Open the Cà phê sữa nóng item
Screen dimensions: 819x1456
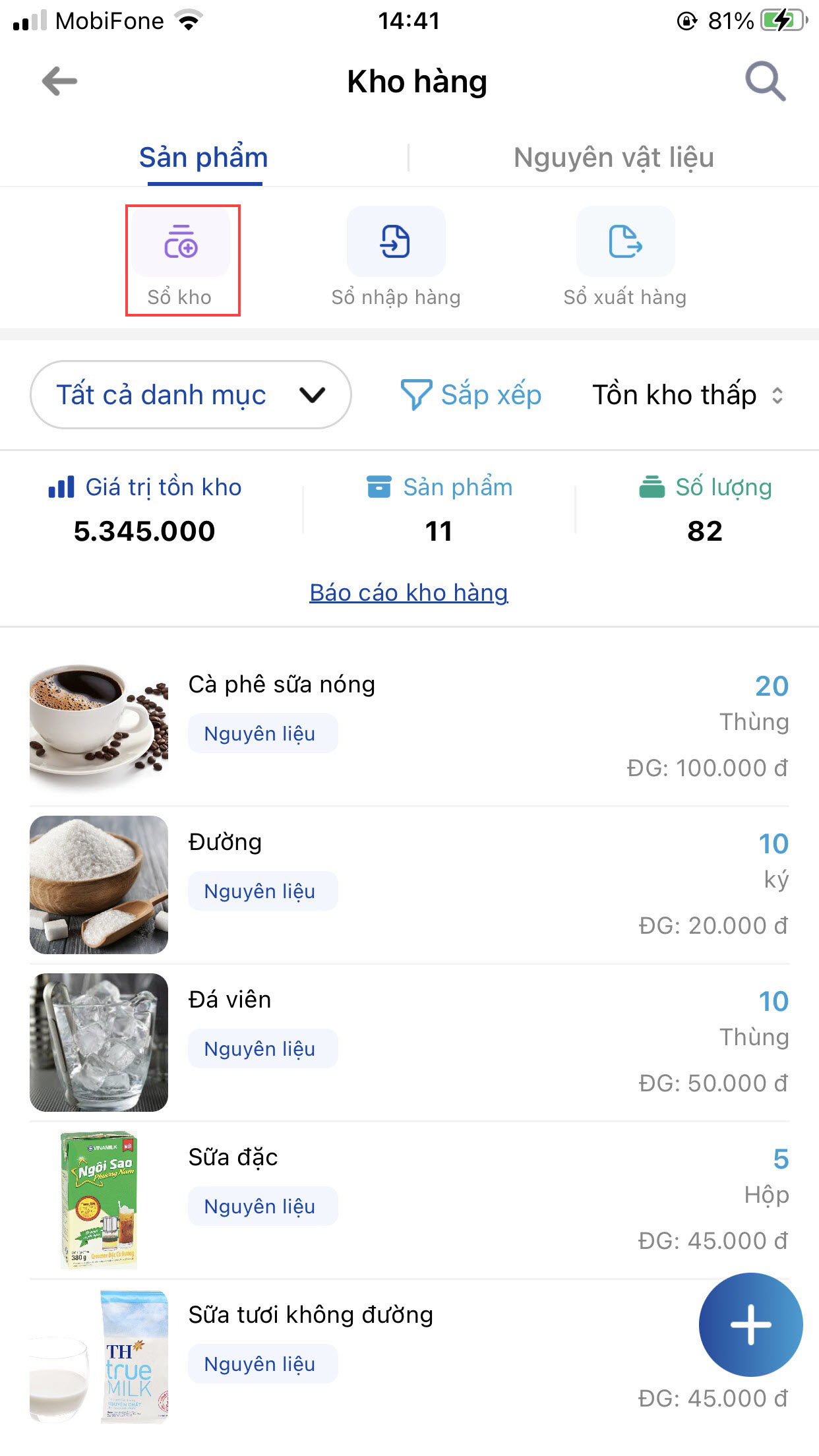point(409,725)
